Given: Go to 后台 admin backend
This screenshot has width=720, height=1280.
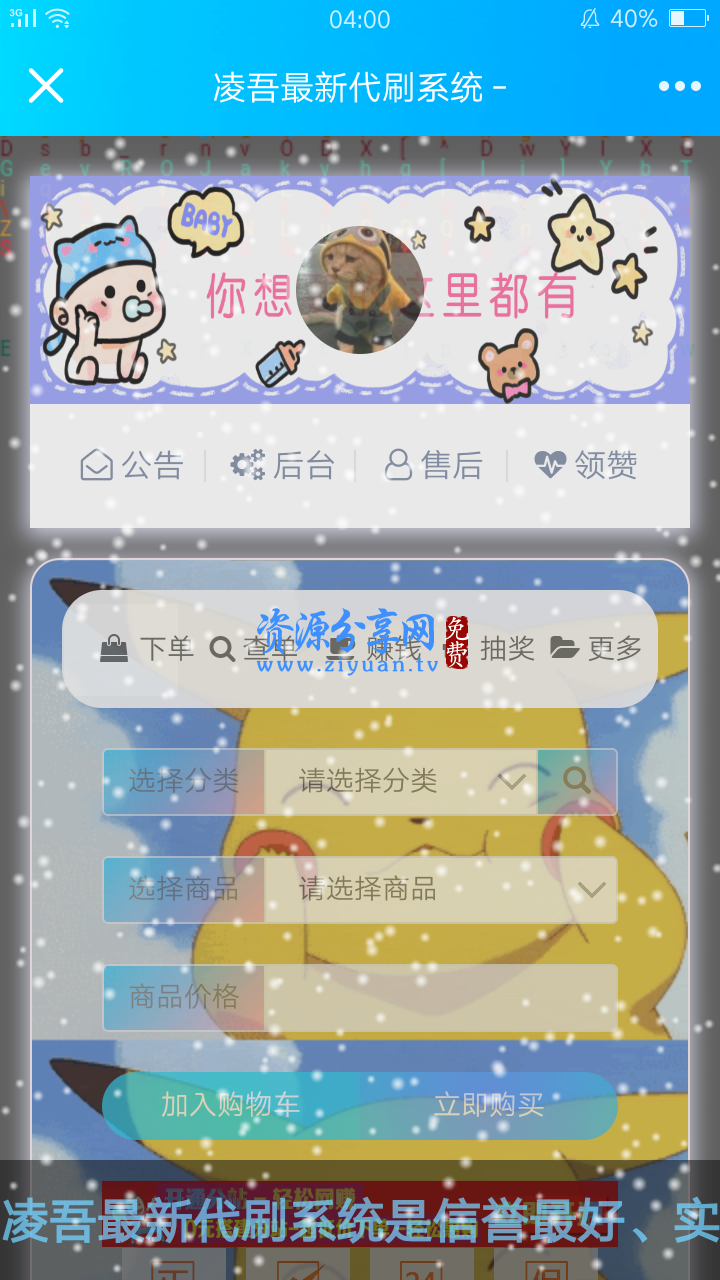Looking at the screenshot, I should tap(282, 465).
